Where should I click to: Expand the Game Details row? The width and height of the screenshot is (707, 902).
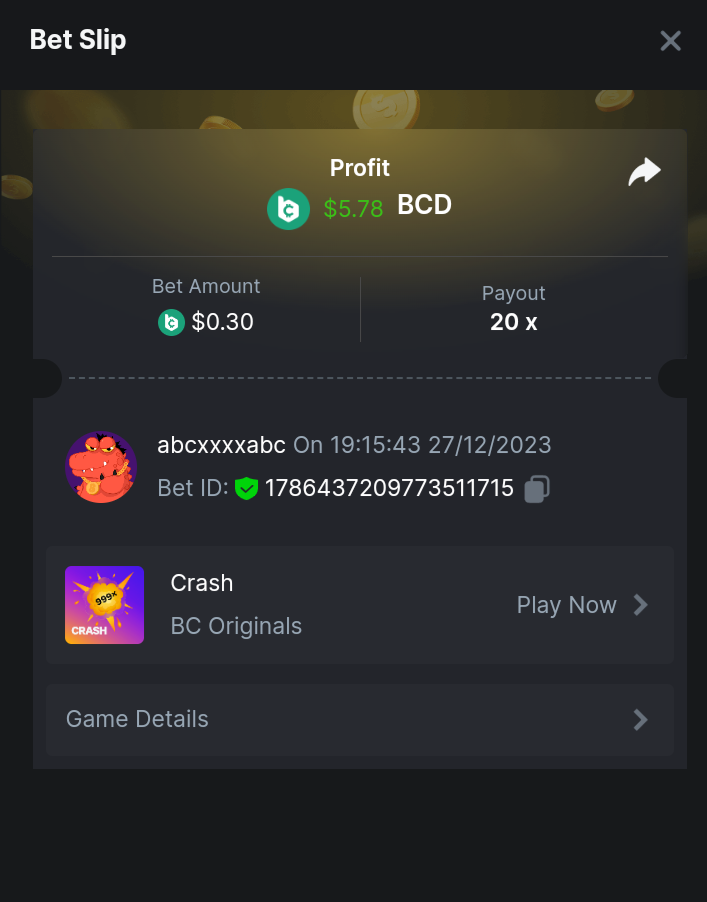[x=359, y=719]
